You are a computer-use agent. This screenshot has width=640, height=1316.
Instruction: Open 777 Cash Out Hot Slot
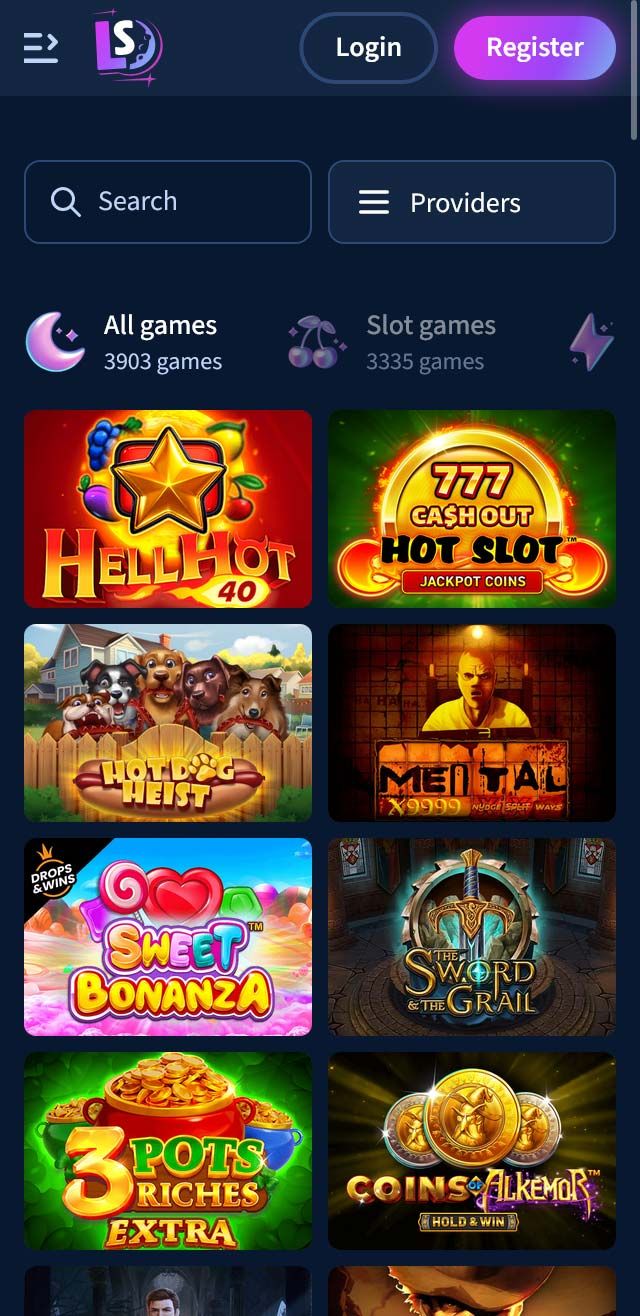pyautogui.click(x=472, y=508)
